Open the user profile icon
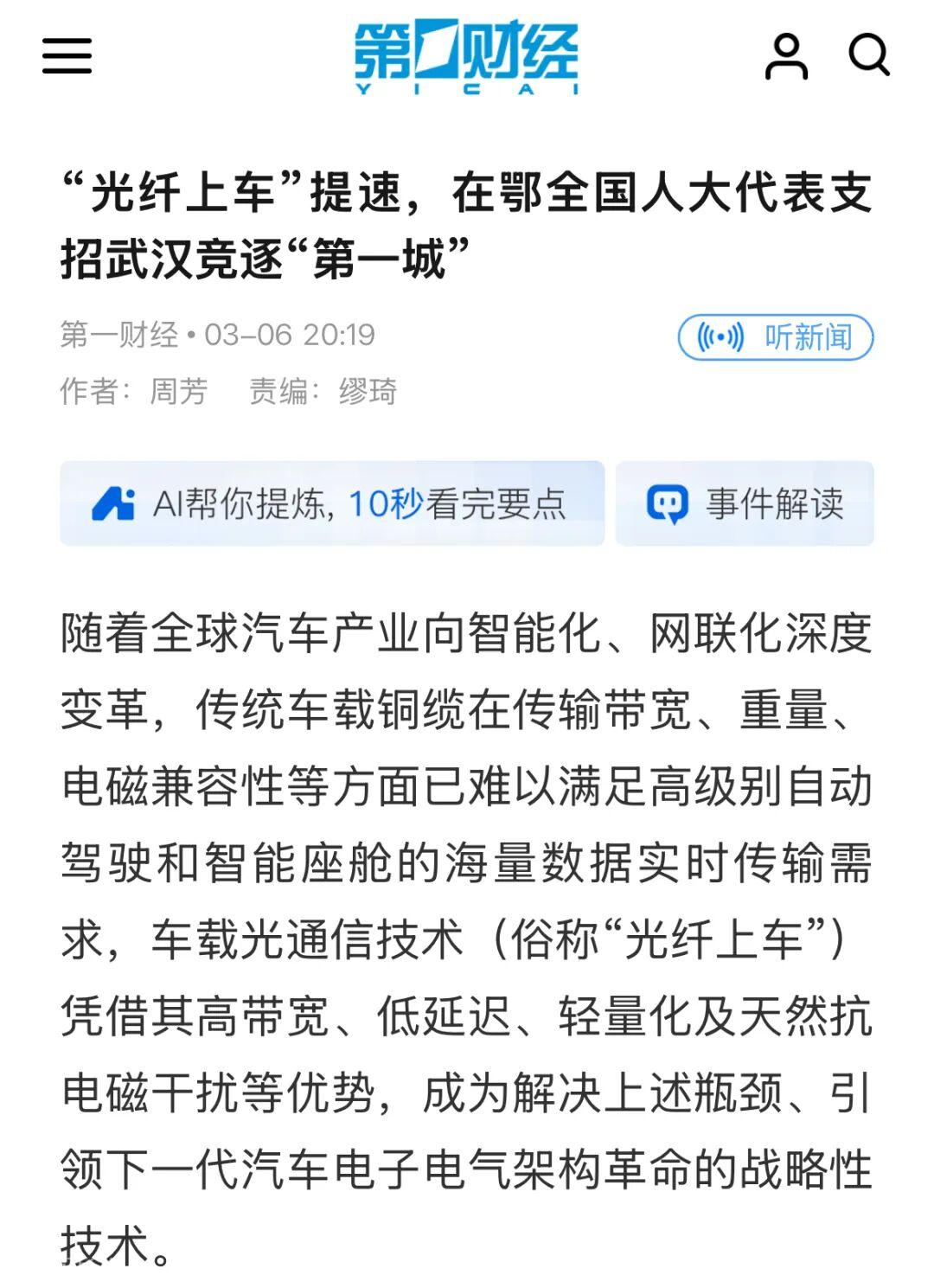Viewport: 934px width, 1288px height. [786, 57]
